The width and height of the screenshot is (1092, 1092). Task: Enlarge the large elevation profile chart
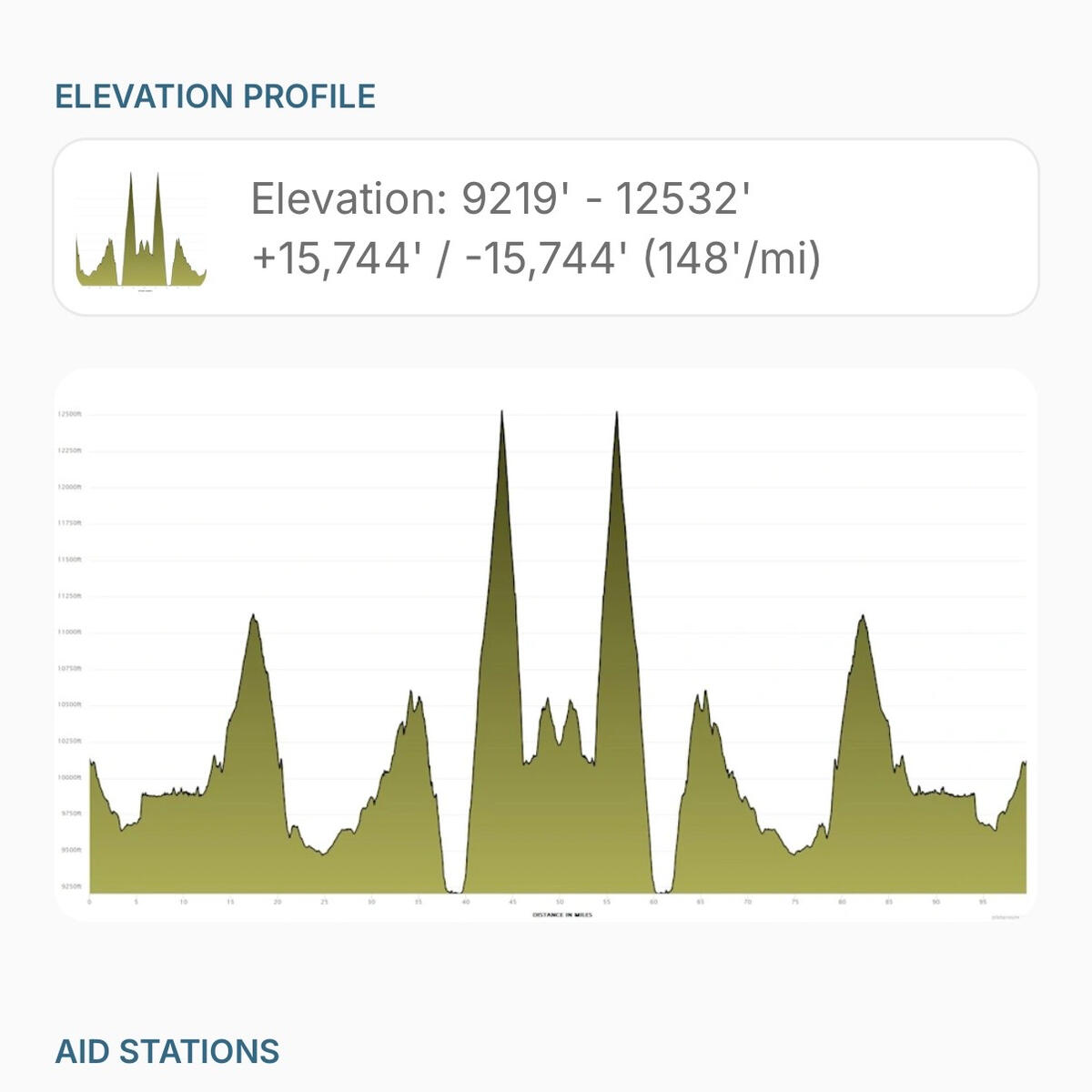(x=546, y=644)
